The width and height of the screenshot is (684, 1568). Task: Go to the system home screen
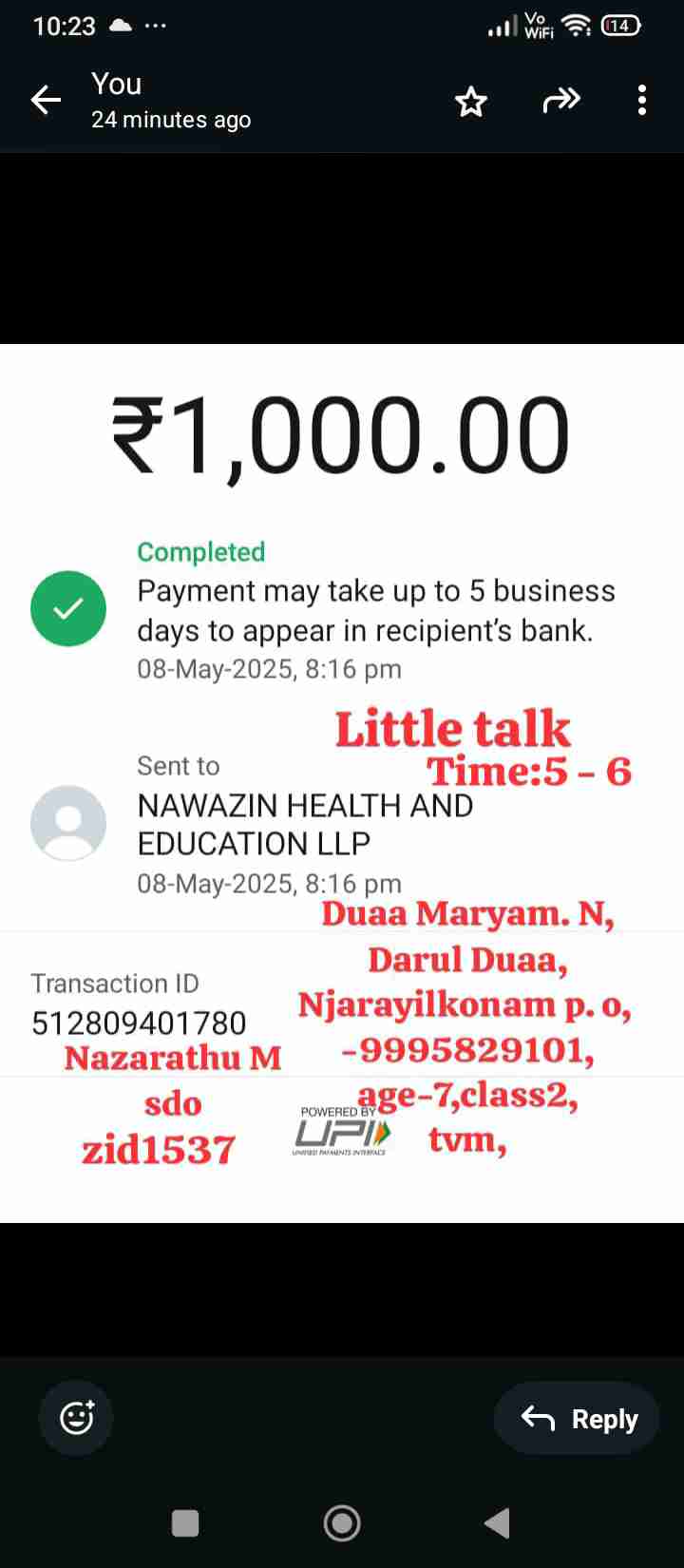342,1523
